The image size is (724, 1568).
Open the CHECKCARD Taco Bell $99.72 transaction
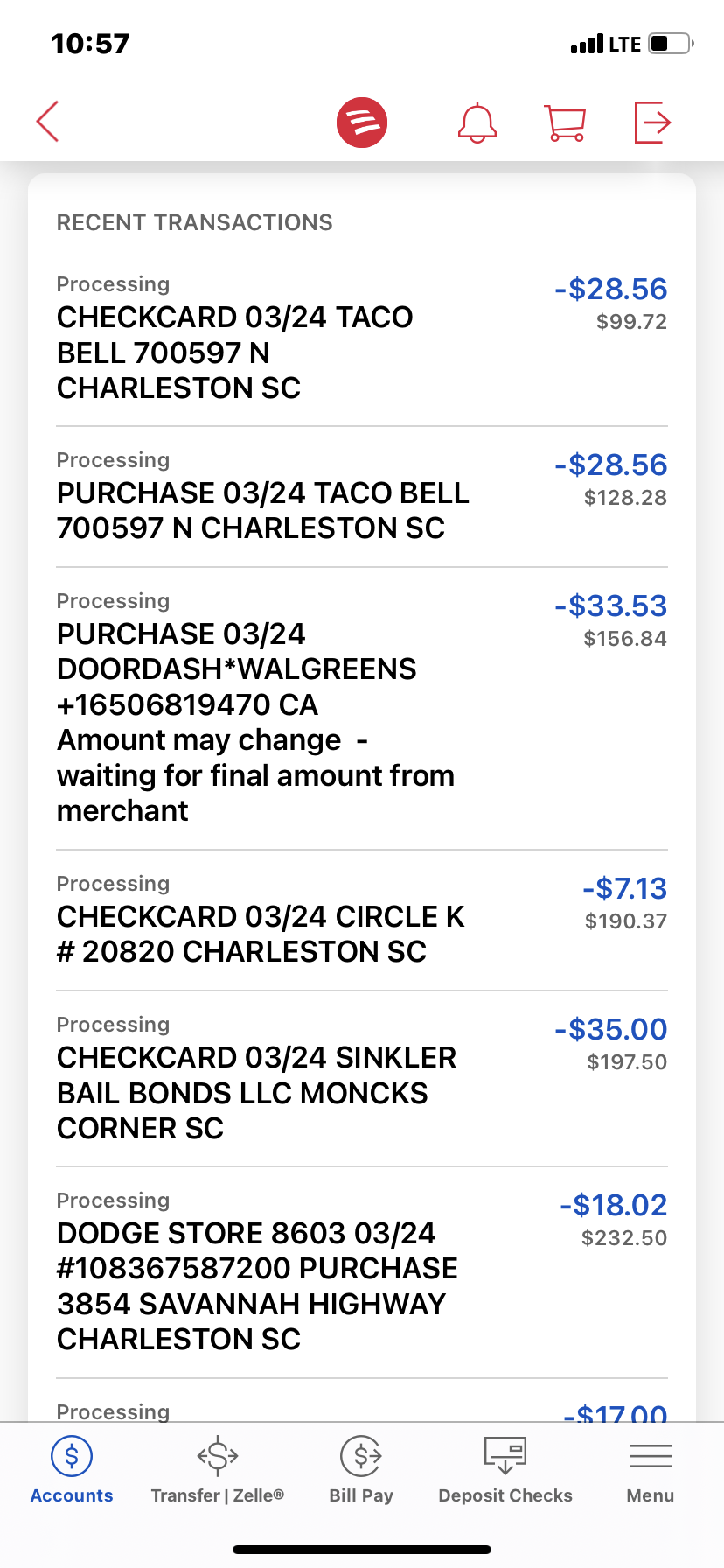(362, 339)
